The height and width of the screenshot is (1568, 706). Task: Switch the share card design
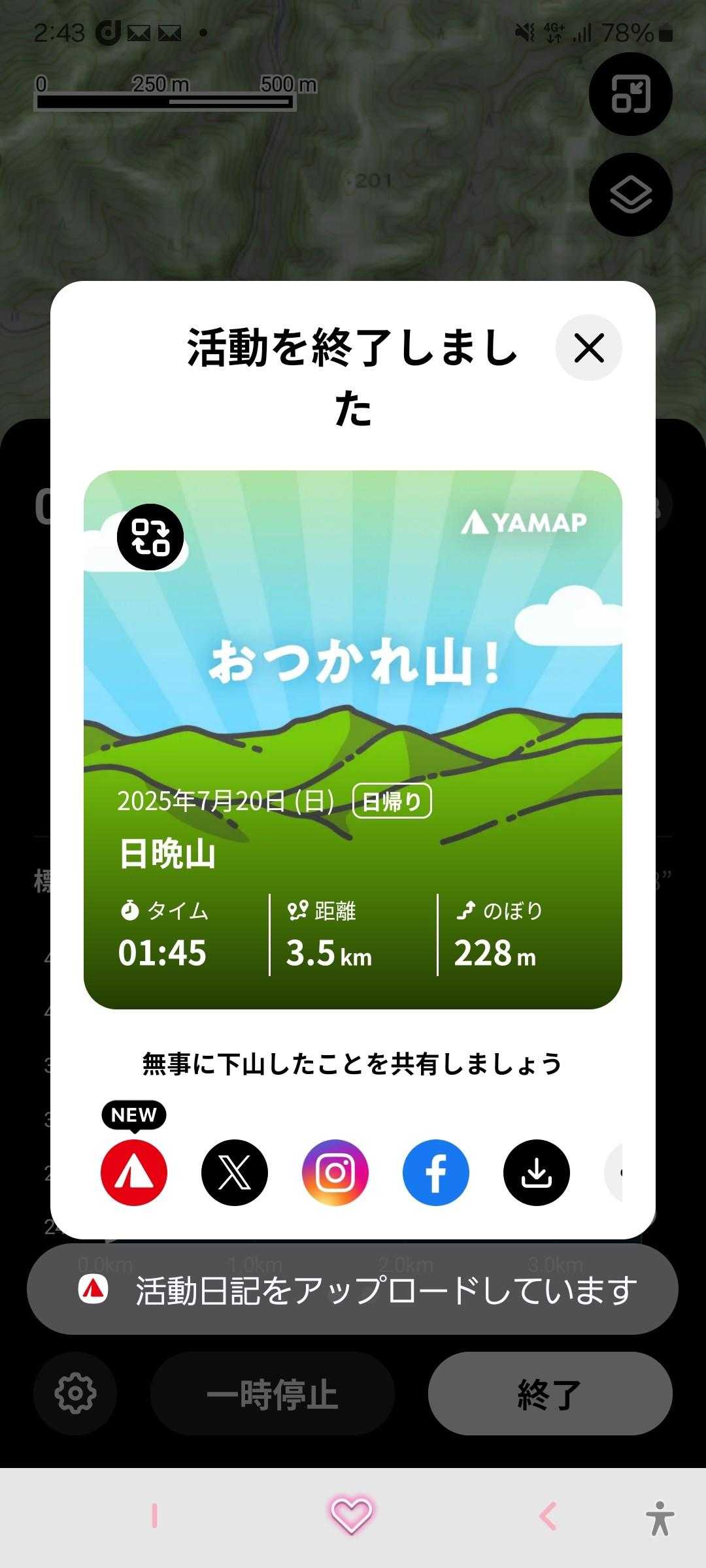(x=150, y=537)
